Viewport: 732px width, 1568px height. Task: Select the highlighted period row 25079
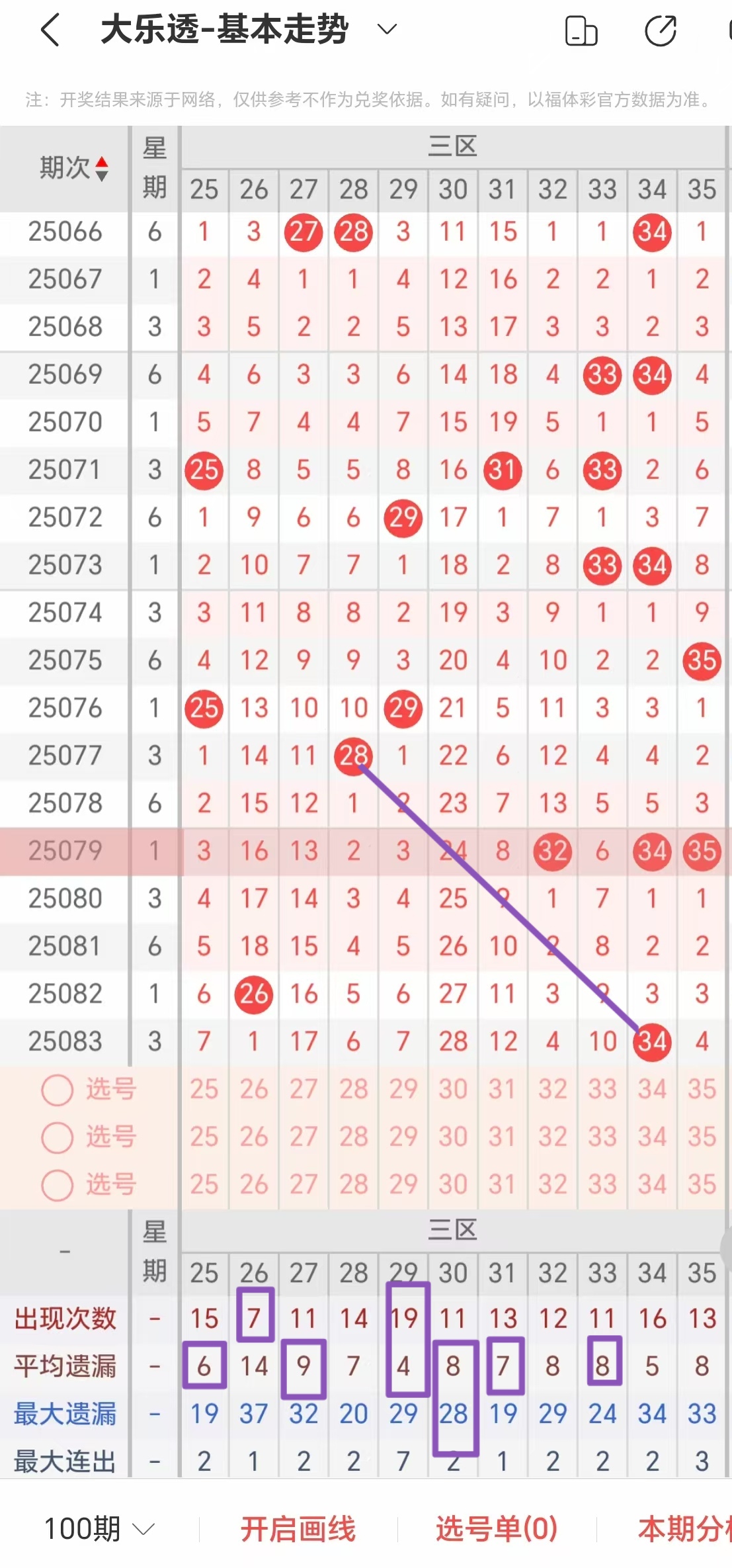point(64,851)
